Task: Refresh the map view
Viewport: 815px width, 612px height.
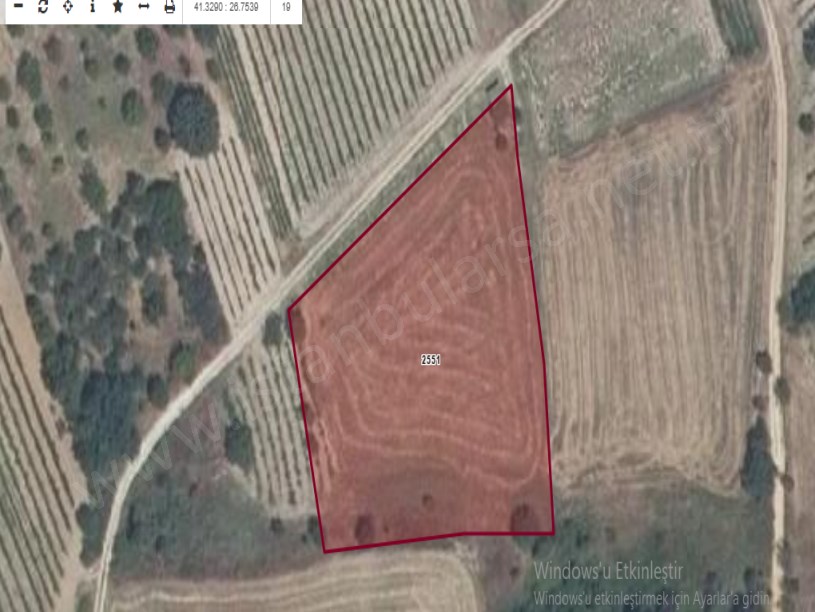Action: [x=43, y=6]
